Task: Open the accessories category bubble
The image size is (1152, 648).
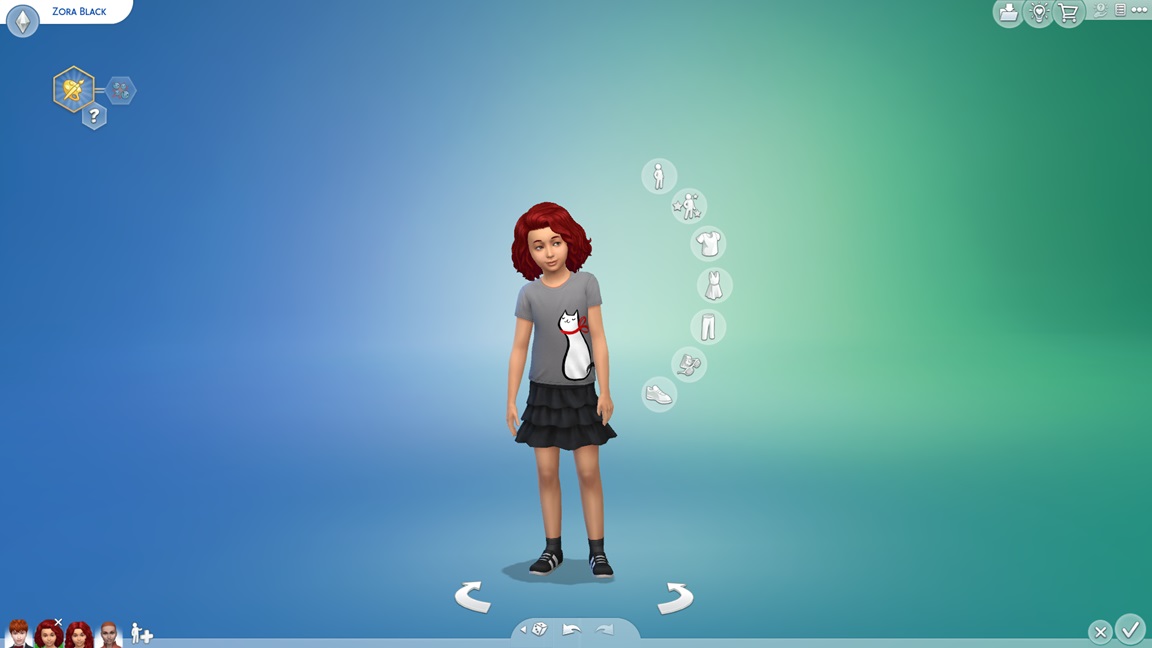Action: pyautogui.click(x=688, y=364)
